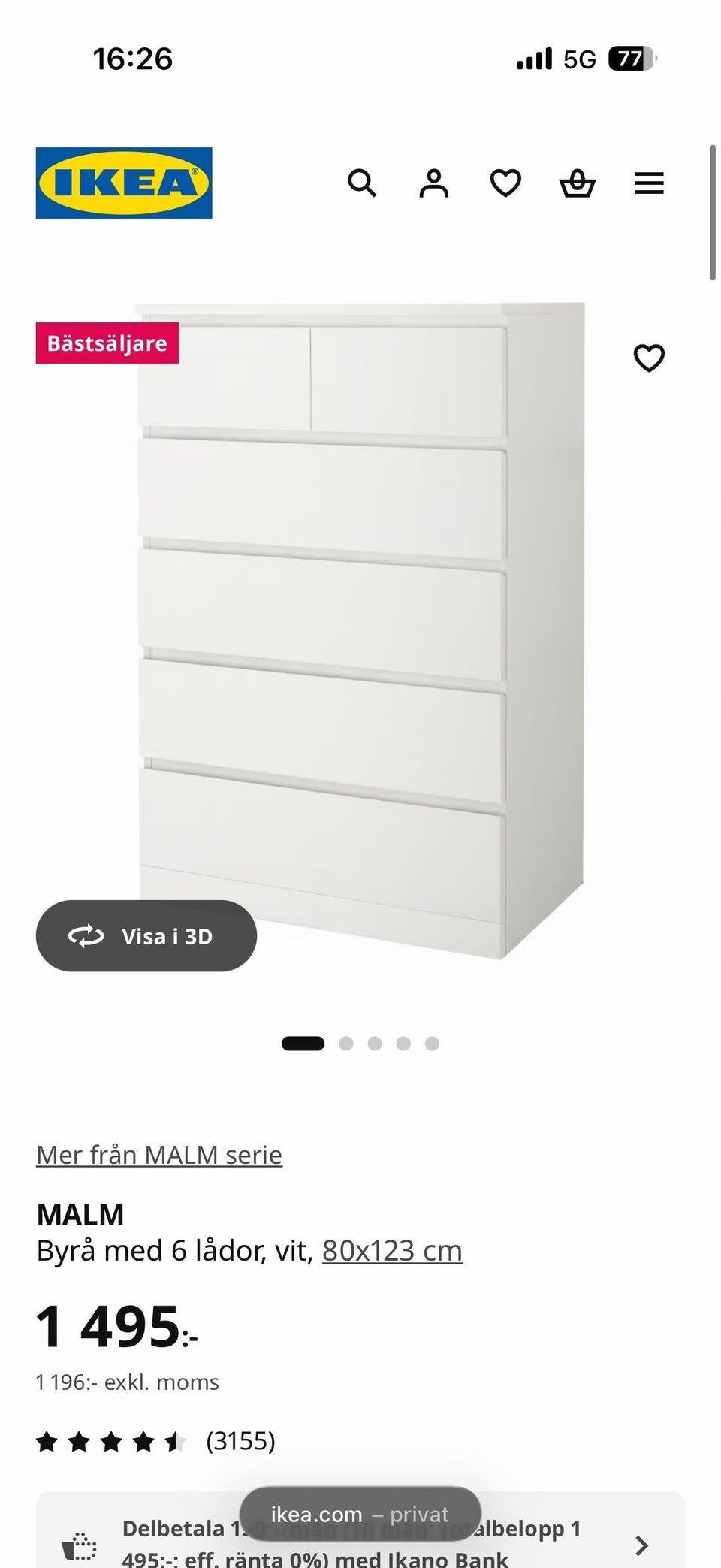
Task: Open the MALM dresser product image
Action: [360, 631]
